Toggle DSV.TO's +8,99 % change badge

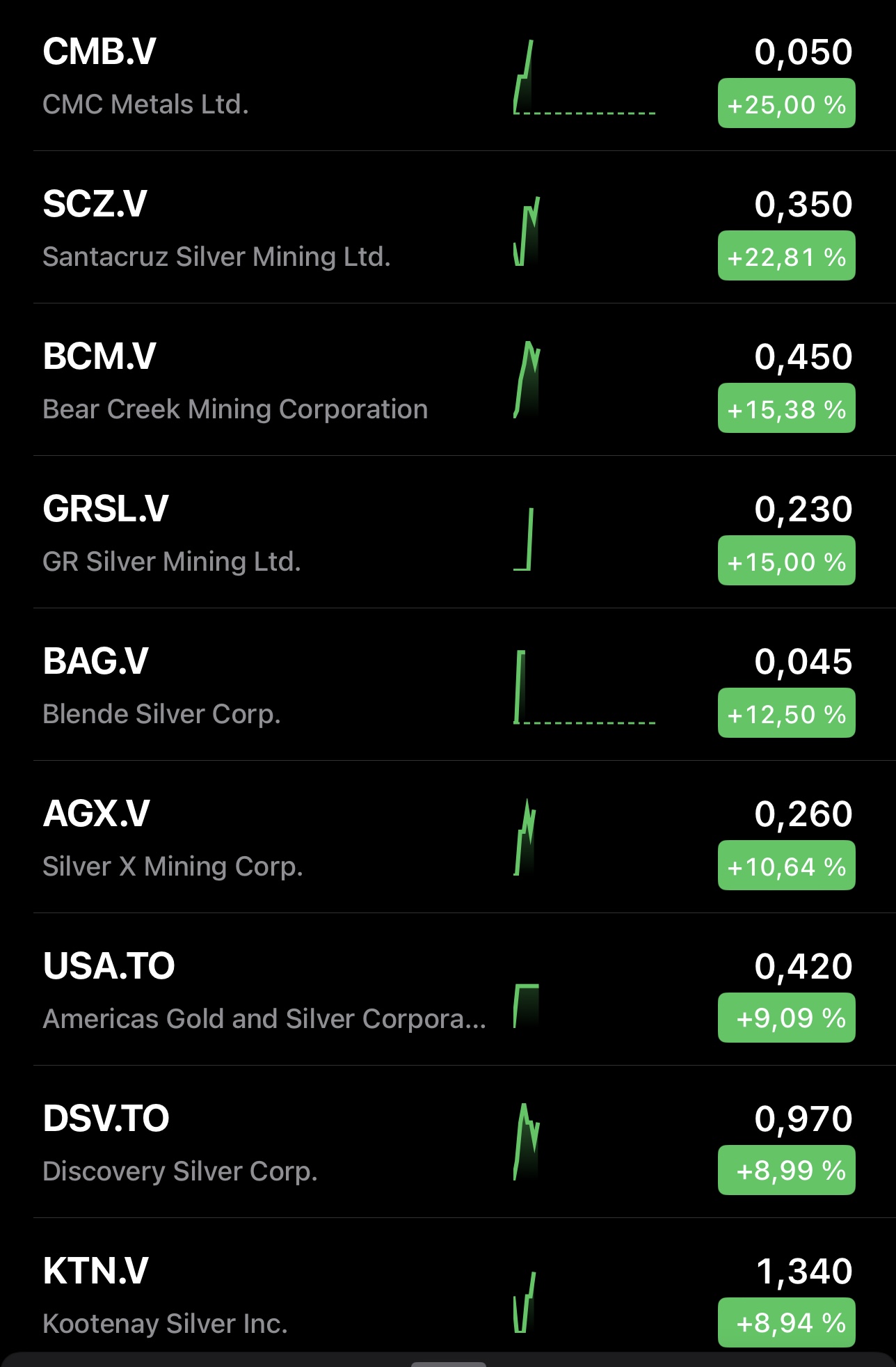point(786,1171)
